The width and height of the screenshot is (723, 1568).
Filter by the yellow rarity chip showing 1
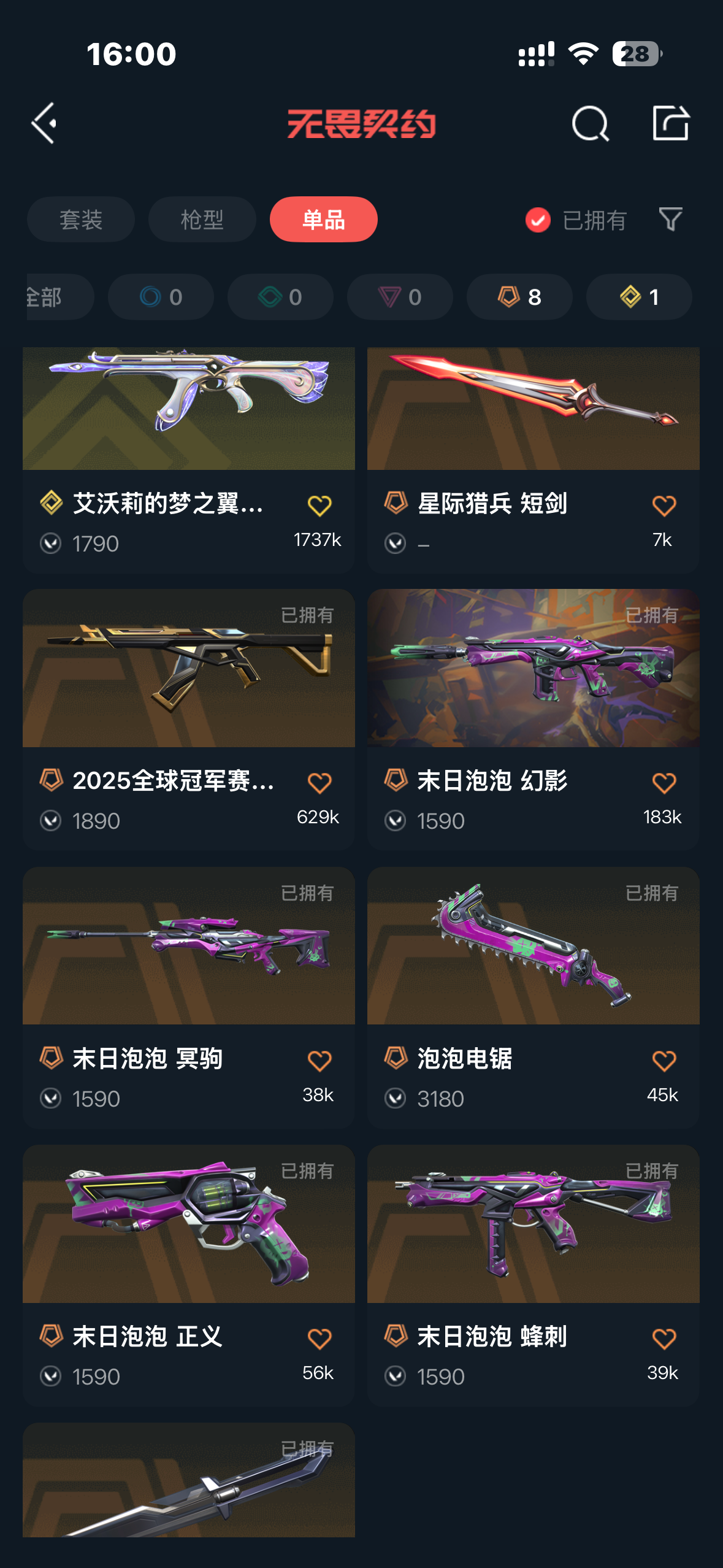pos(638,298)
